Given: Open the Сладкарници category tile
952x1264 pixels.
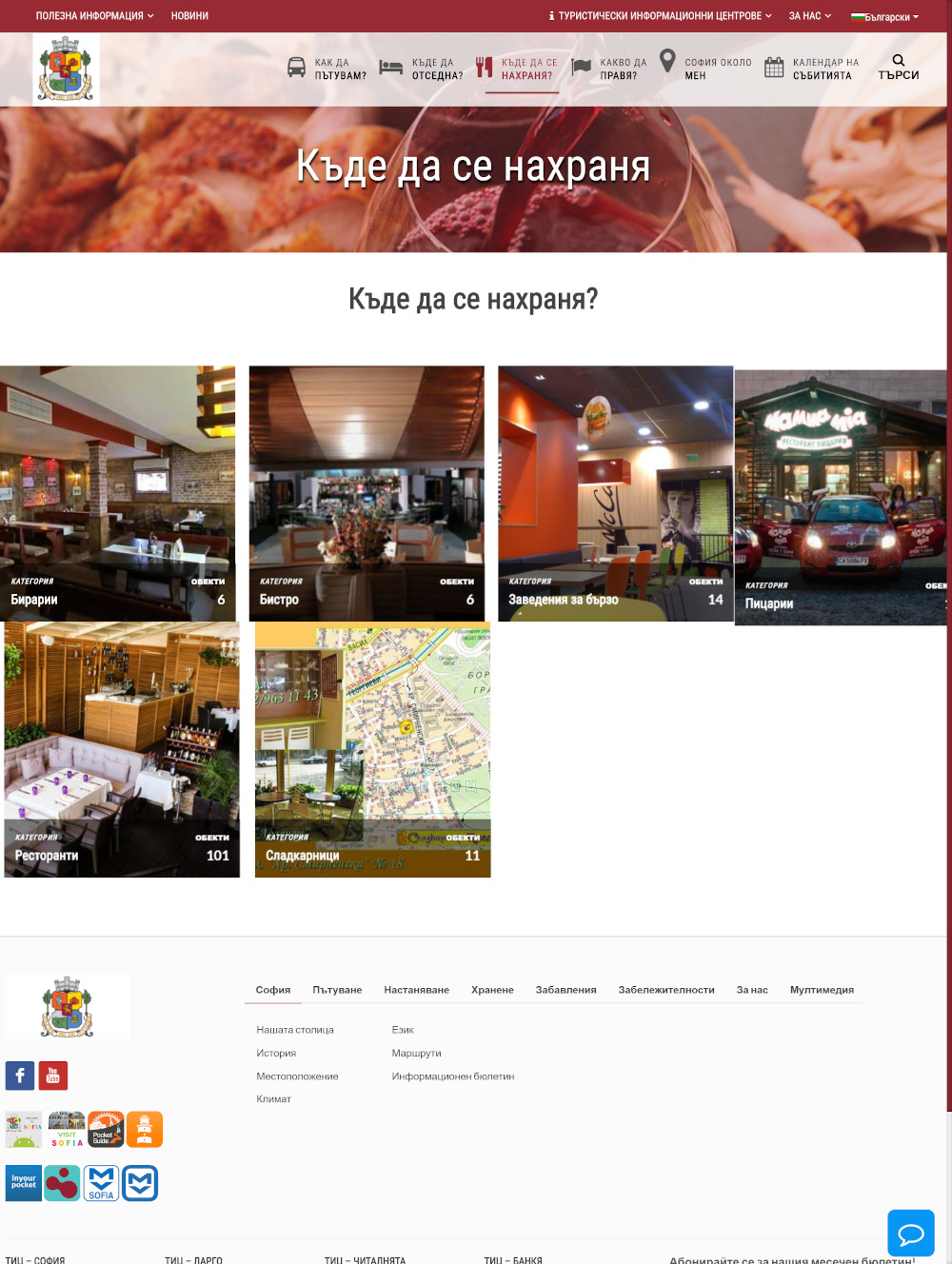Looking at the screenshot, I should [x=372, y=749].
